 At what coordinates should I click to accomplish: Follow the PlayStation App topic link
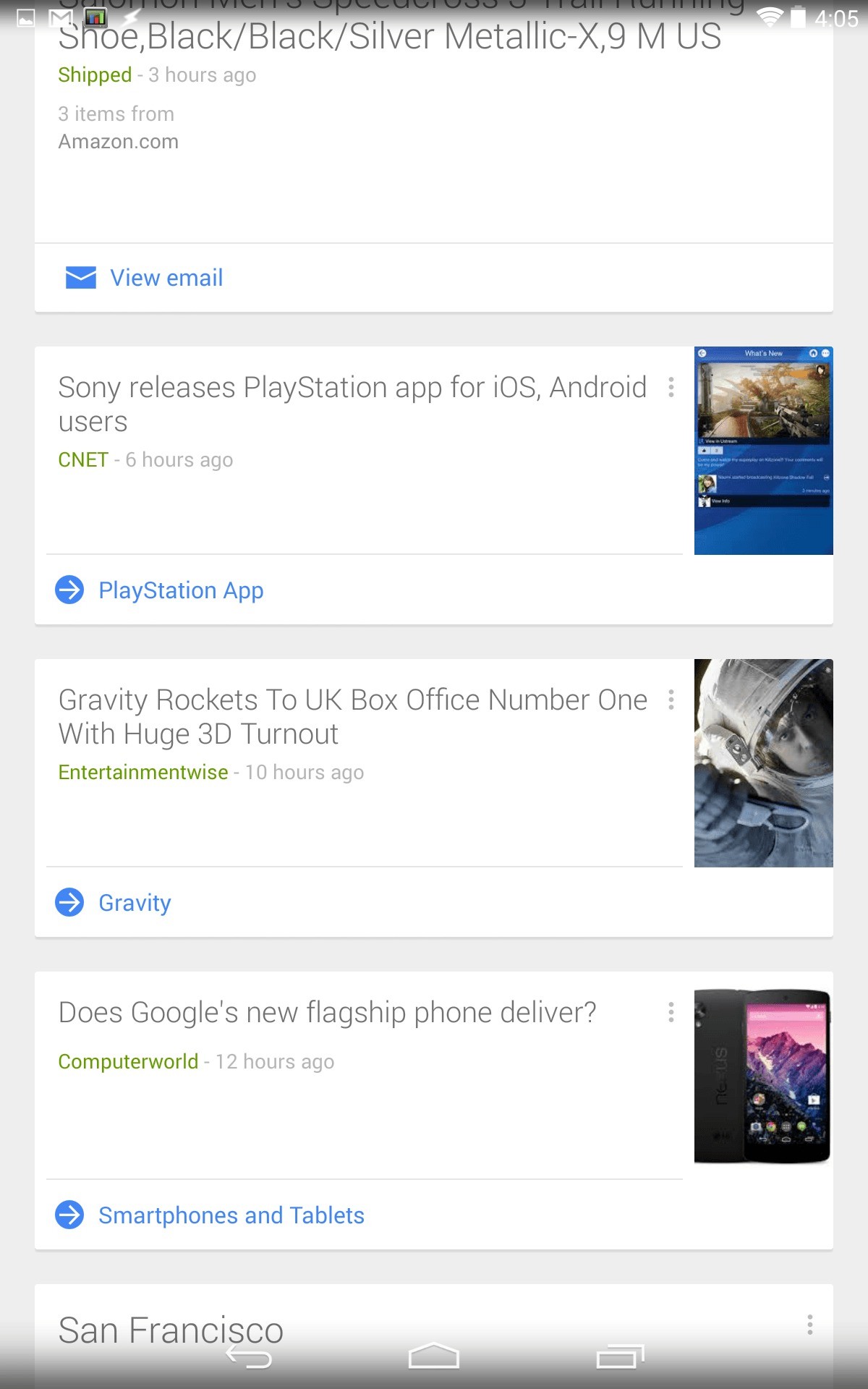coord(181,590)
